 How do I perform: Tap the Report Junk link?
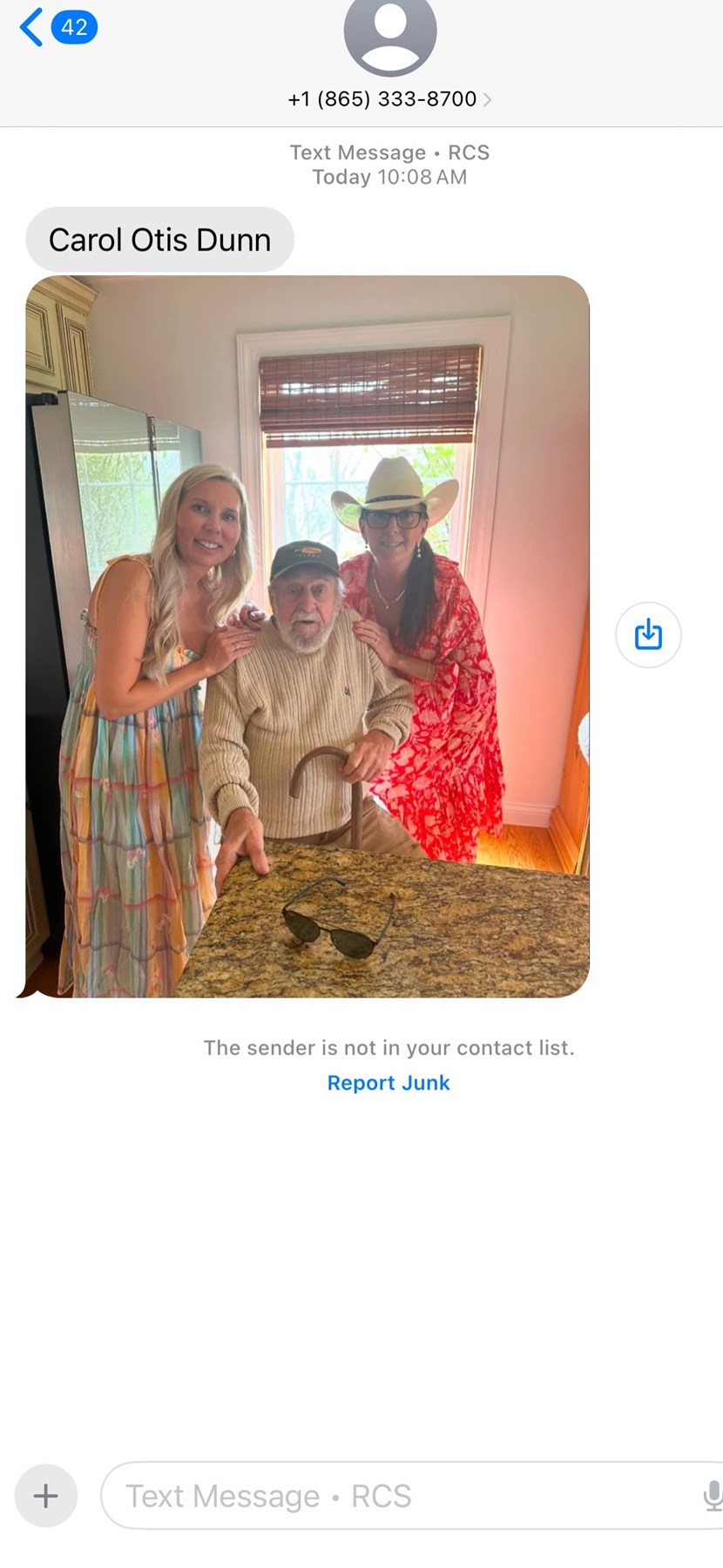click(389, 1083)
